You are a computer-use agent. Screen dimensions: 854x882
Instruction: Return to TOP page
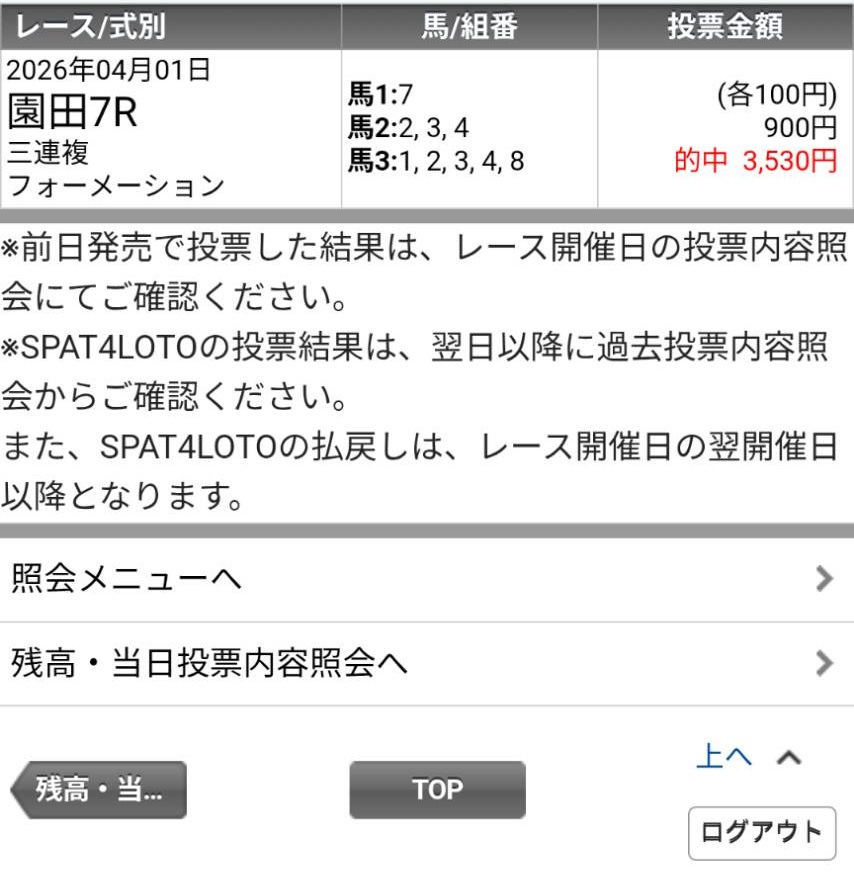[x=437, y=790]
